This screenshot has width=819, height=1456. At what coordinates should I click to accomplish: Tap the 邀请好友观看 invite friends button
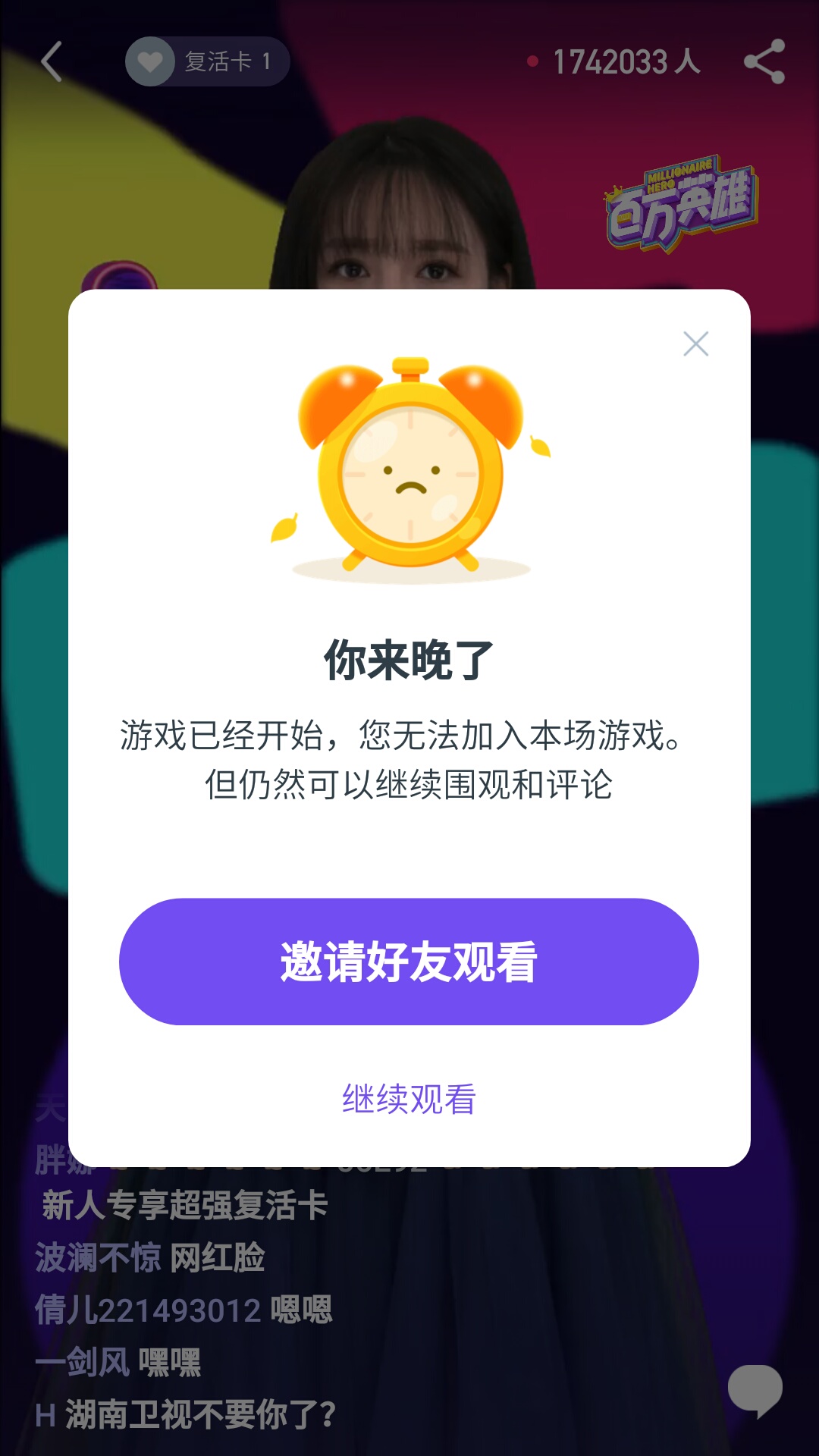click(x=409, y=960)
